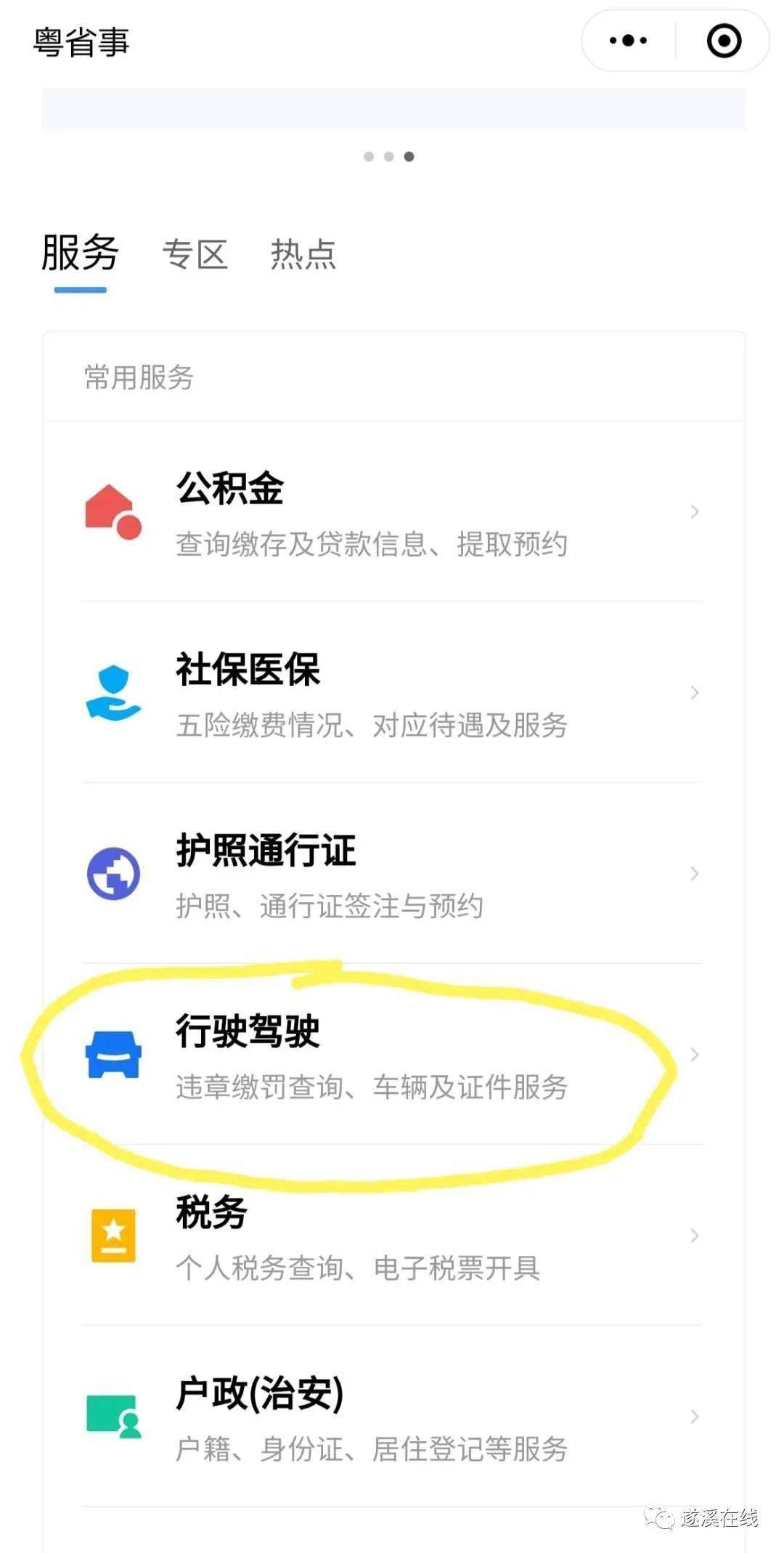Open 社保医保 services

(x=392, y=693)
